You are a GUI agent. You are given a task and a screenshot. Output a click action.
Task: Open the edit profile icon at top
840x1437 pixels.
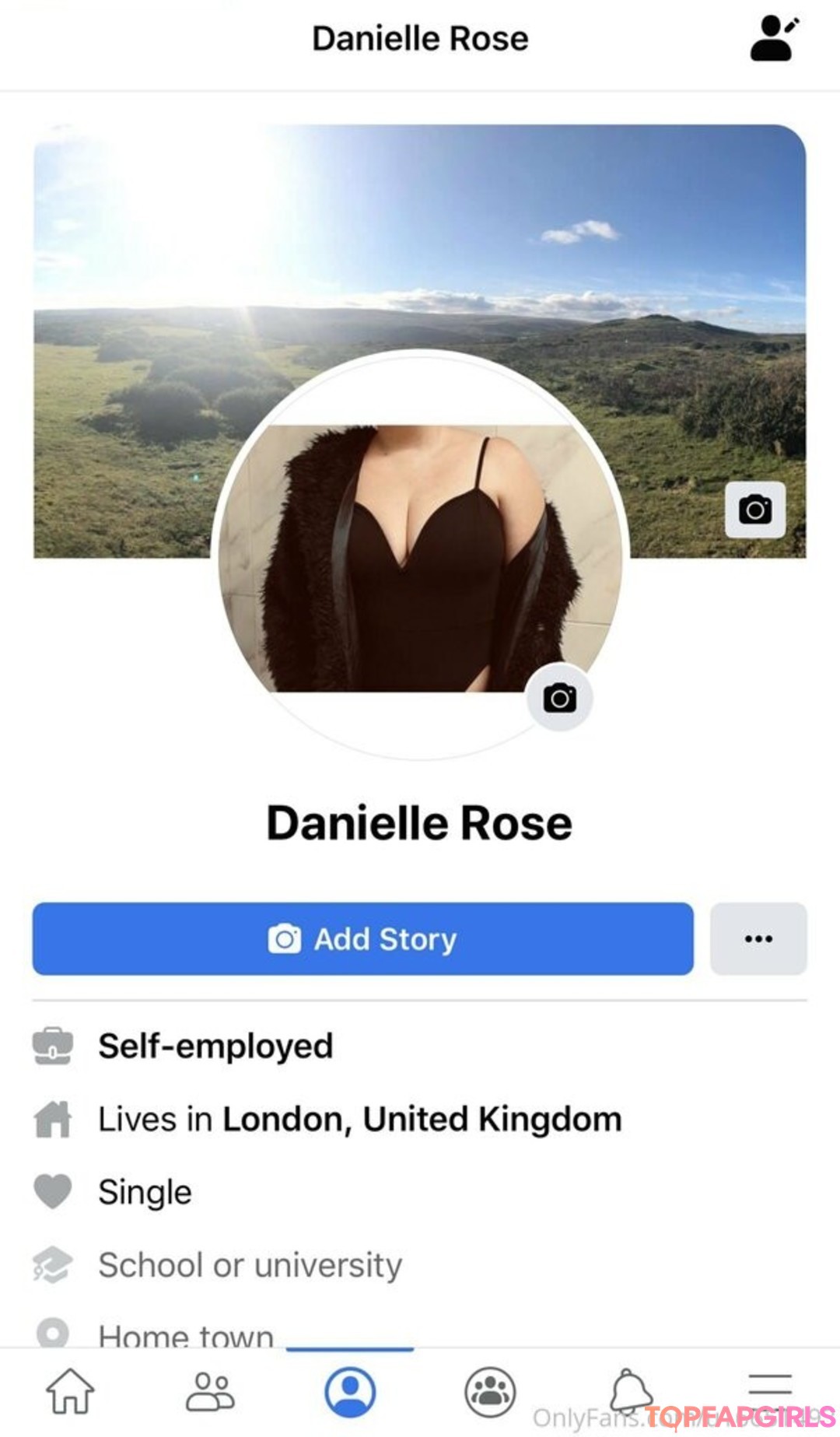tap(773, 38)
